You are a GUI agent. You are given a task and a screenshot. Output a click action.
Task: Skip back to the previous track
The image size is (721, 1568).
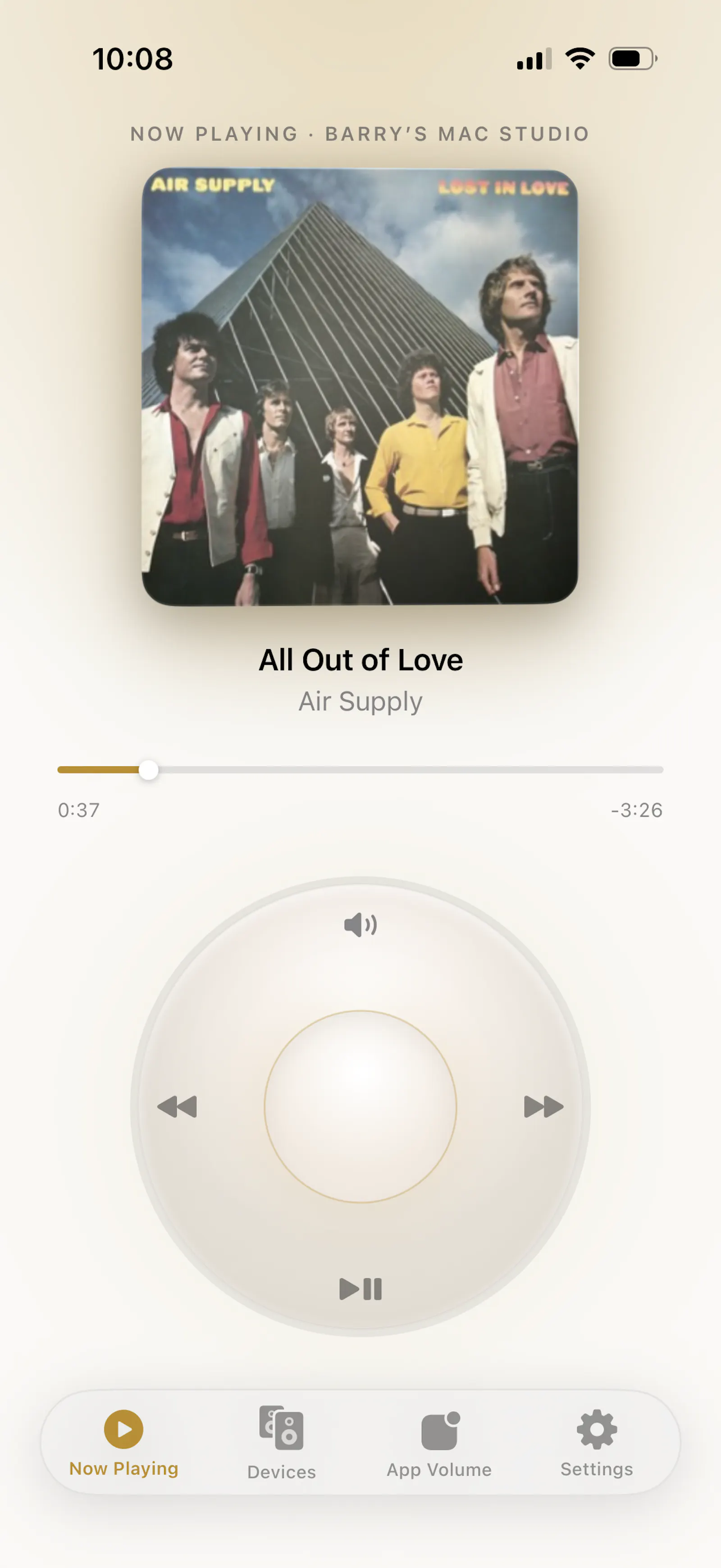point(177,1106)
